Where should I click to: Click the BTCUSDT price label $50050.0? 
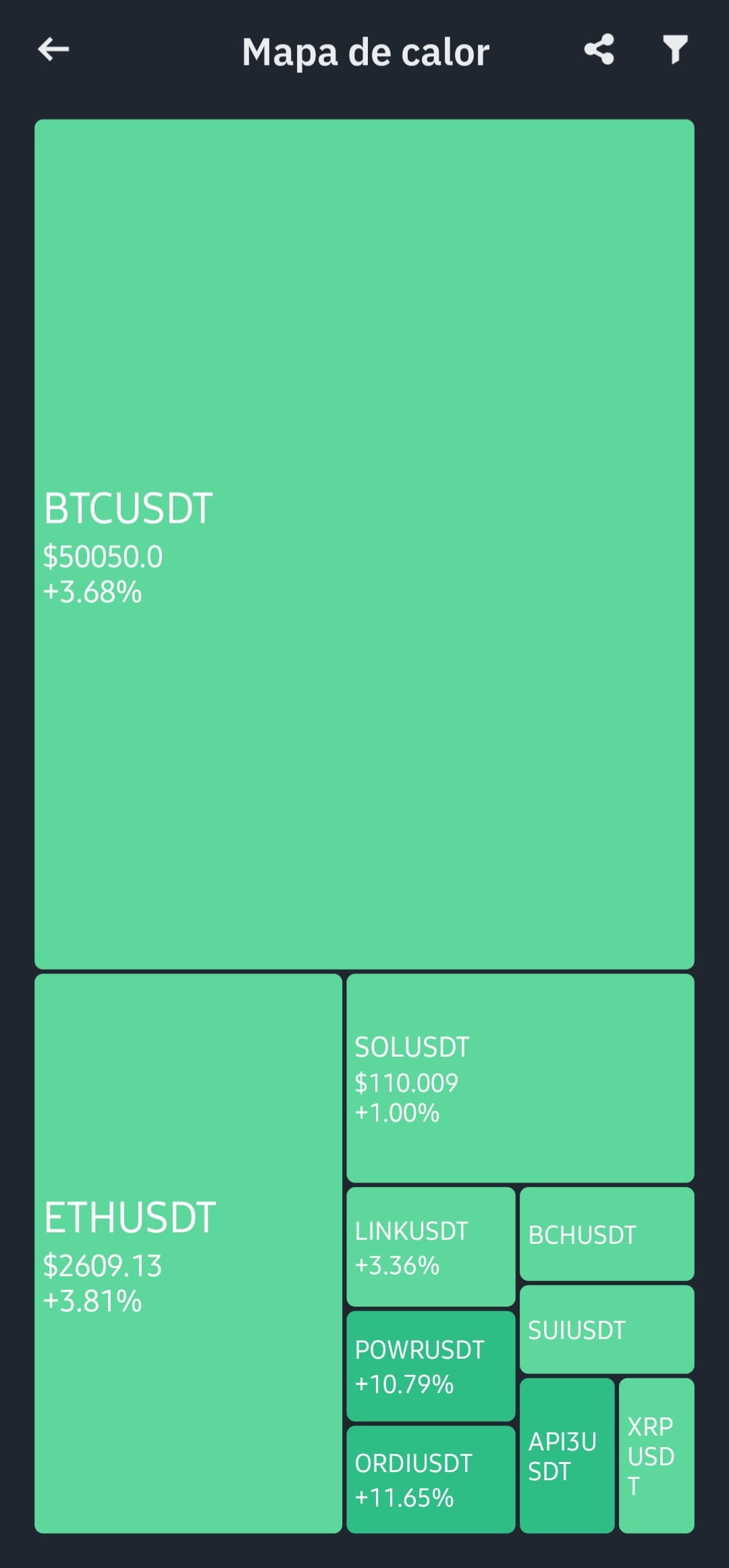click(x=103, y=558)
